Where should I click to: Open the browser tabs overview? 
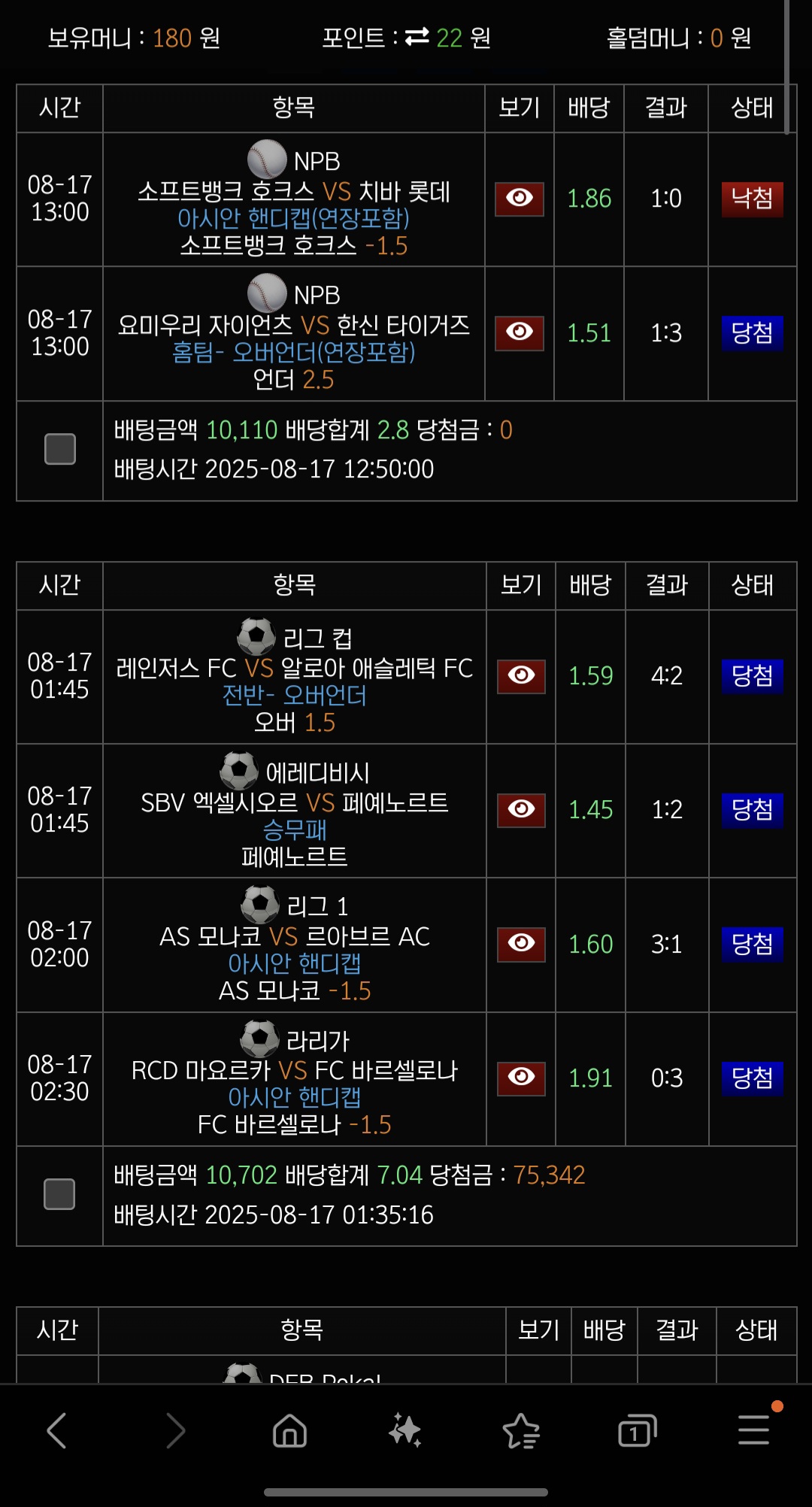coord(637,1430)
